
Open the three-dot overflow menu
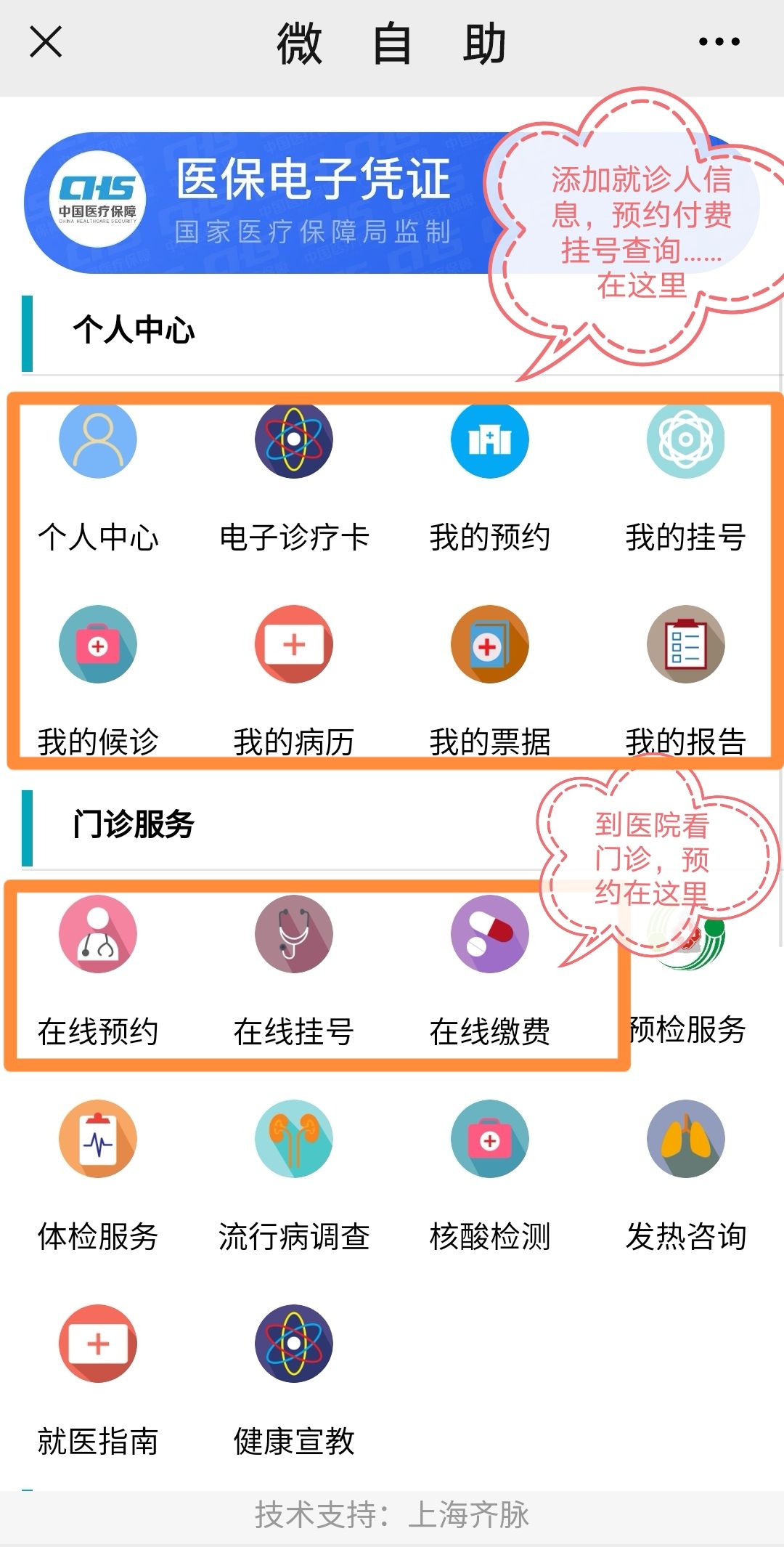coord(719,42)
